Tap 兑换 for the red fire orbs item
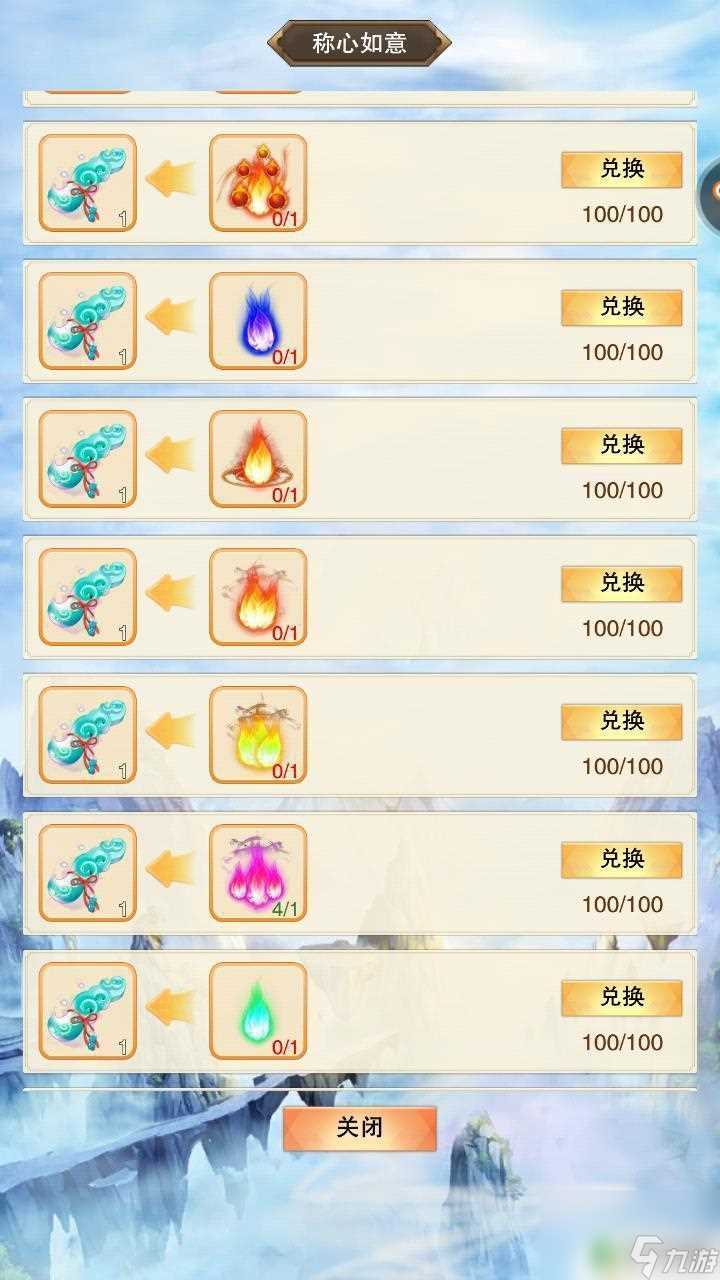The height and width of the screenshot is (1280, 720). click(621, 170)
